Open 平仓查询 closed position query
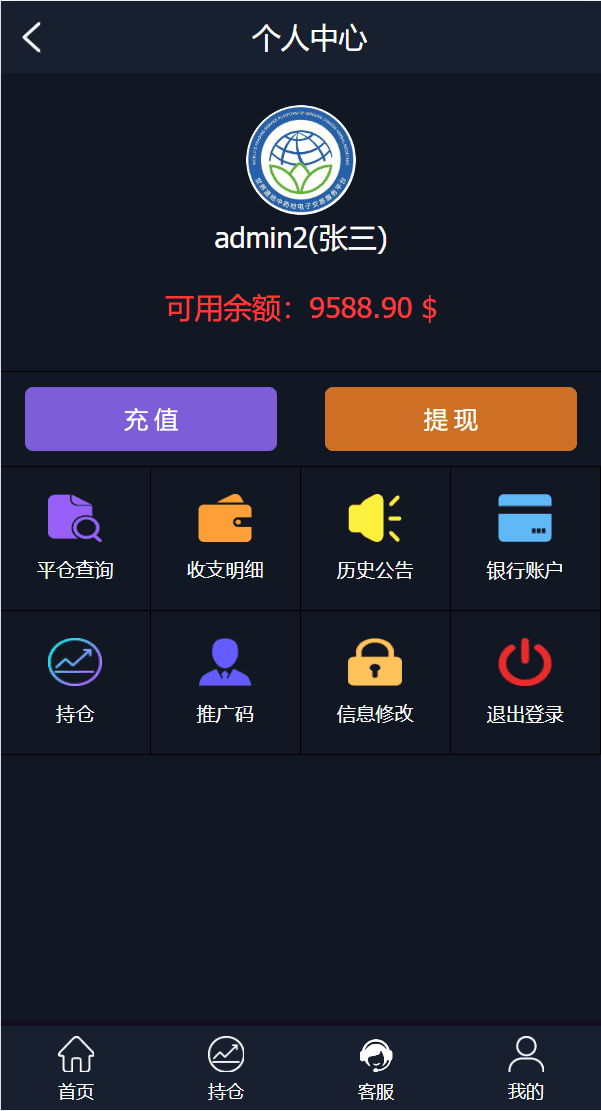The height and width of the screenshot is (1111, 601). (75, 538)
